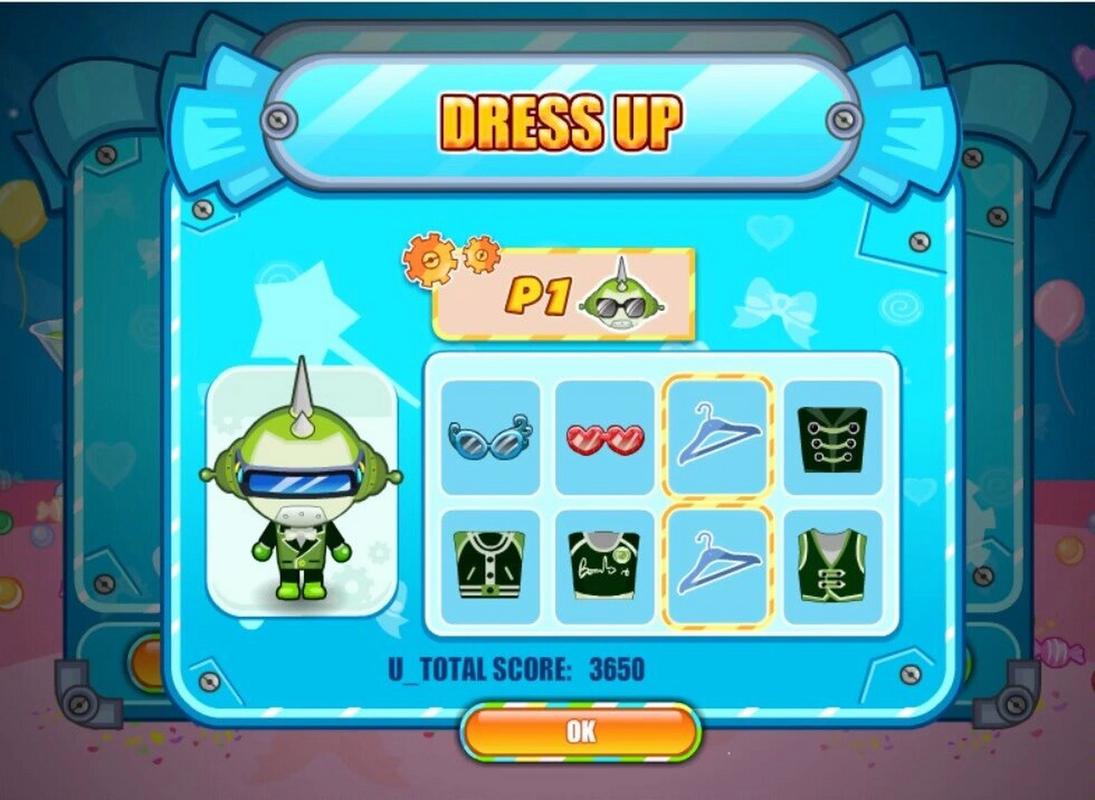Viewport: 1095px width, 800px height.
Task: Pick the green buckled vest
Action: (832, 565)
